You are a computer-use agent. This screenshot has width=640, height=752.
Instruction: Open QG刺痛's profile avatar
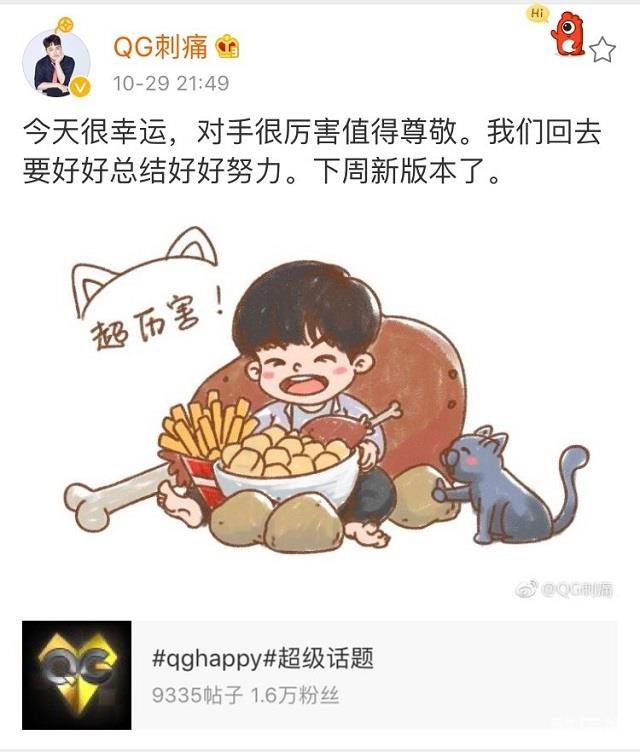pos(57,61)
